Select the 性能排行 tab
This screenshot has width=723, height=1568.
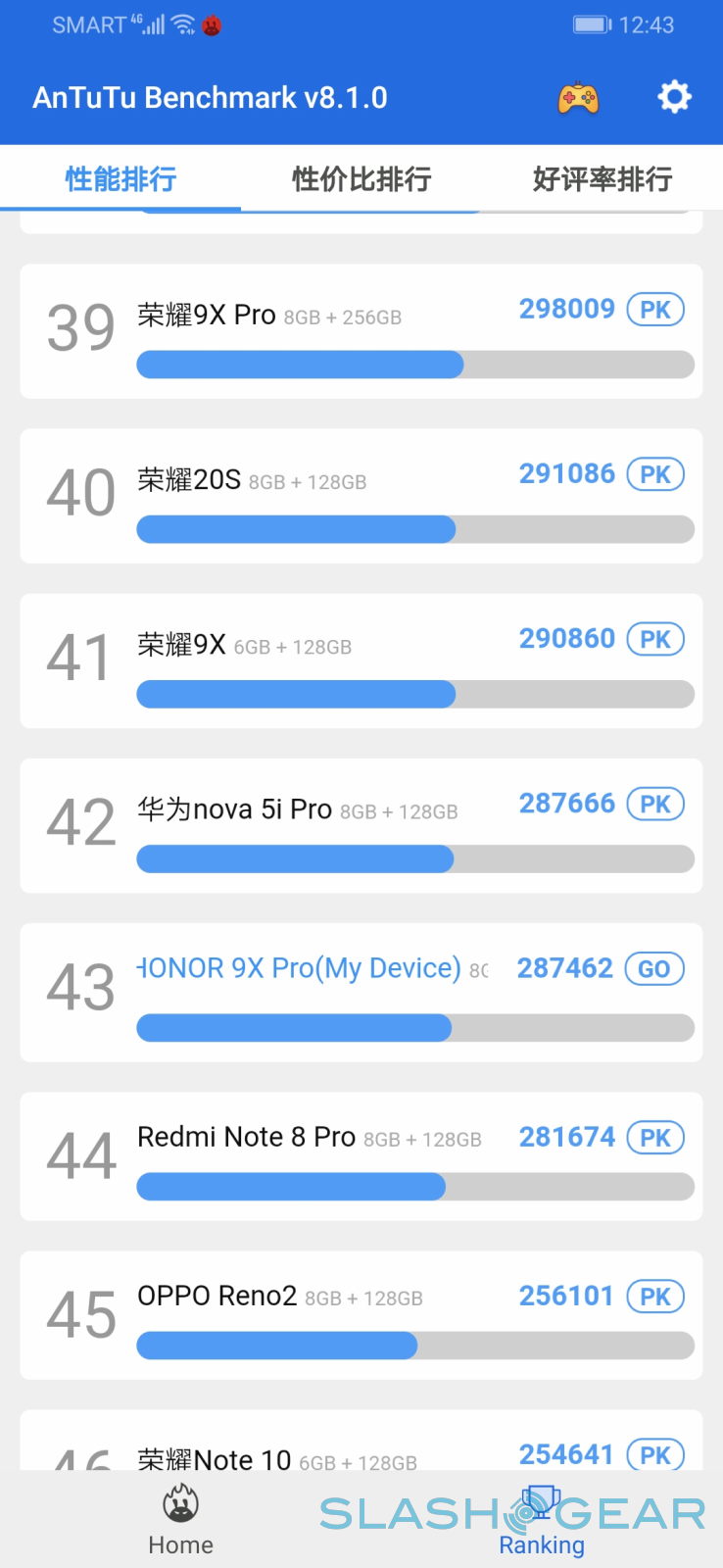pyautogui.click(x=120, y=179)
